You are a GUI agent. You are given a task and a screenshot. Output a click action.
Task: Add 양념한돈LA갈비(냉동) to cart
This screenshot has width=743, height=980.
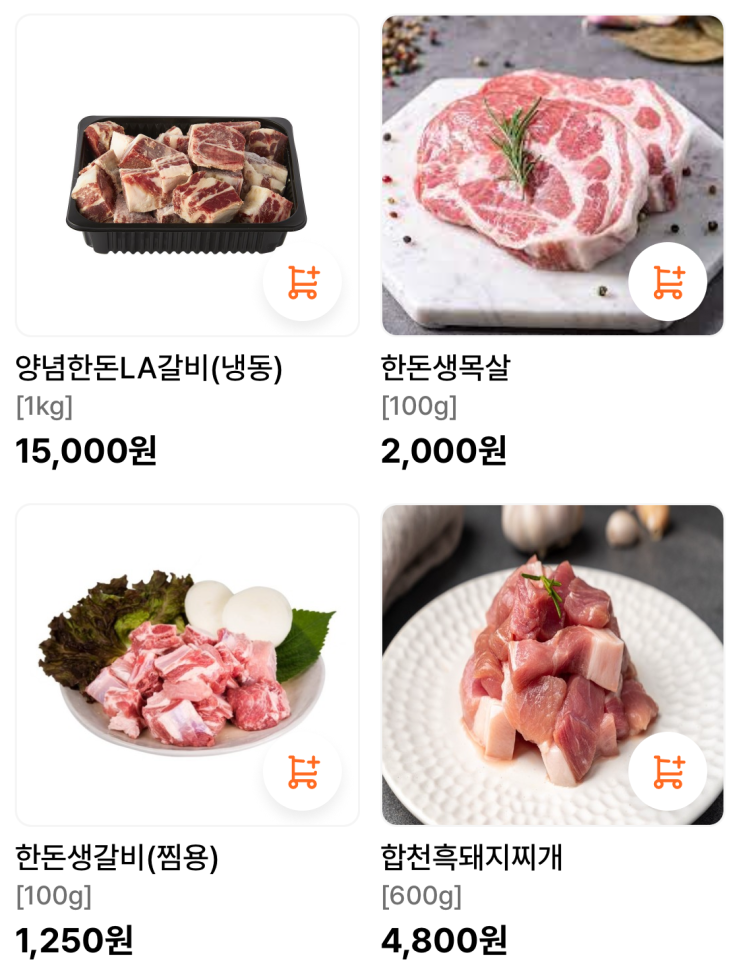click(x=302, y=282)
